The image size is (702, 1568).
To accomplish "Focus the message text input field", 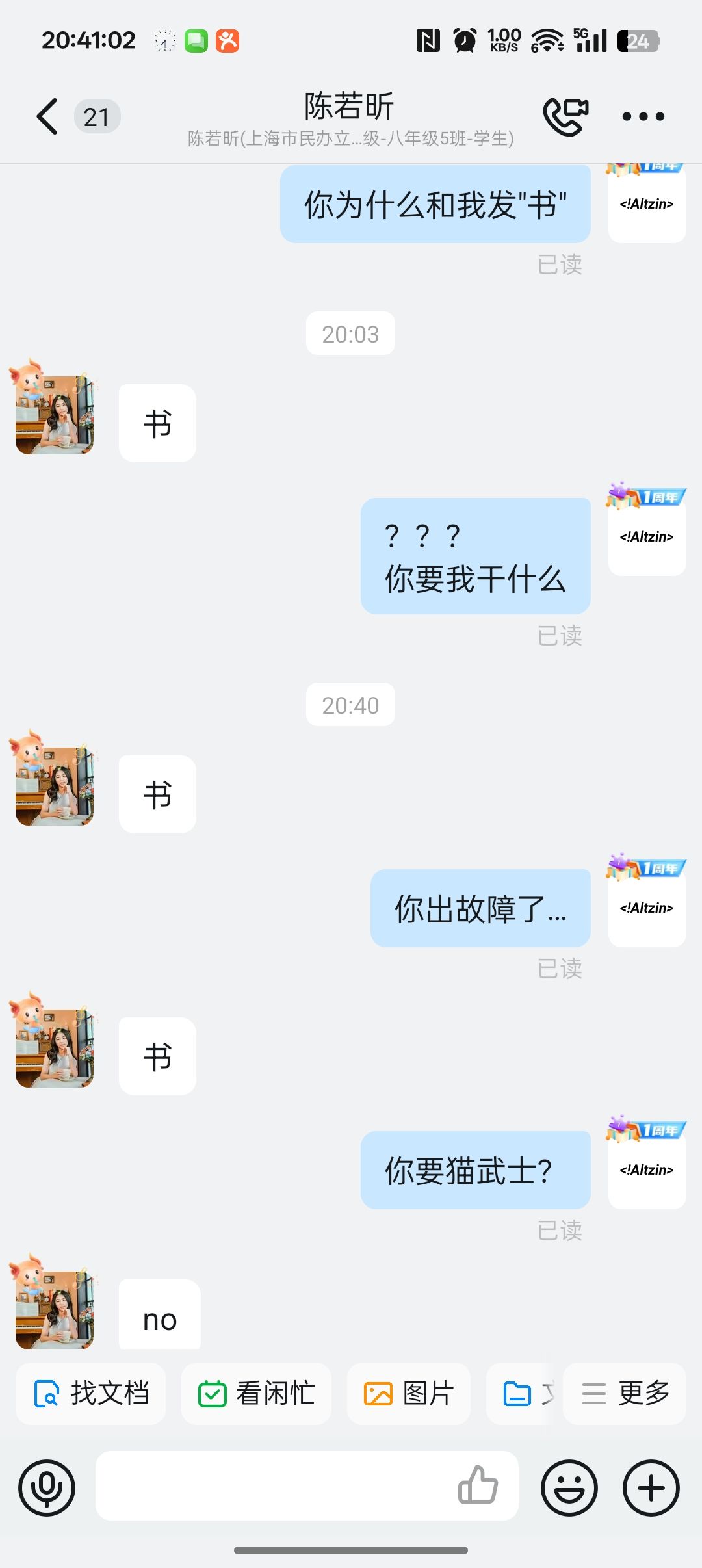I will (x=273, y=1486).
